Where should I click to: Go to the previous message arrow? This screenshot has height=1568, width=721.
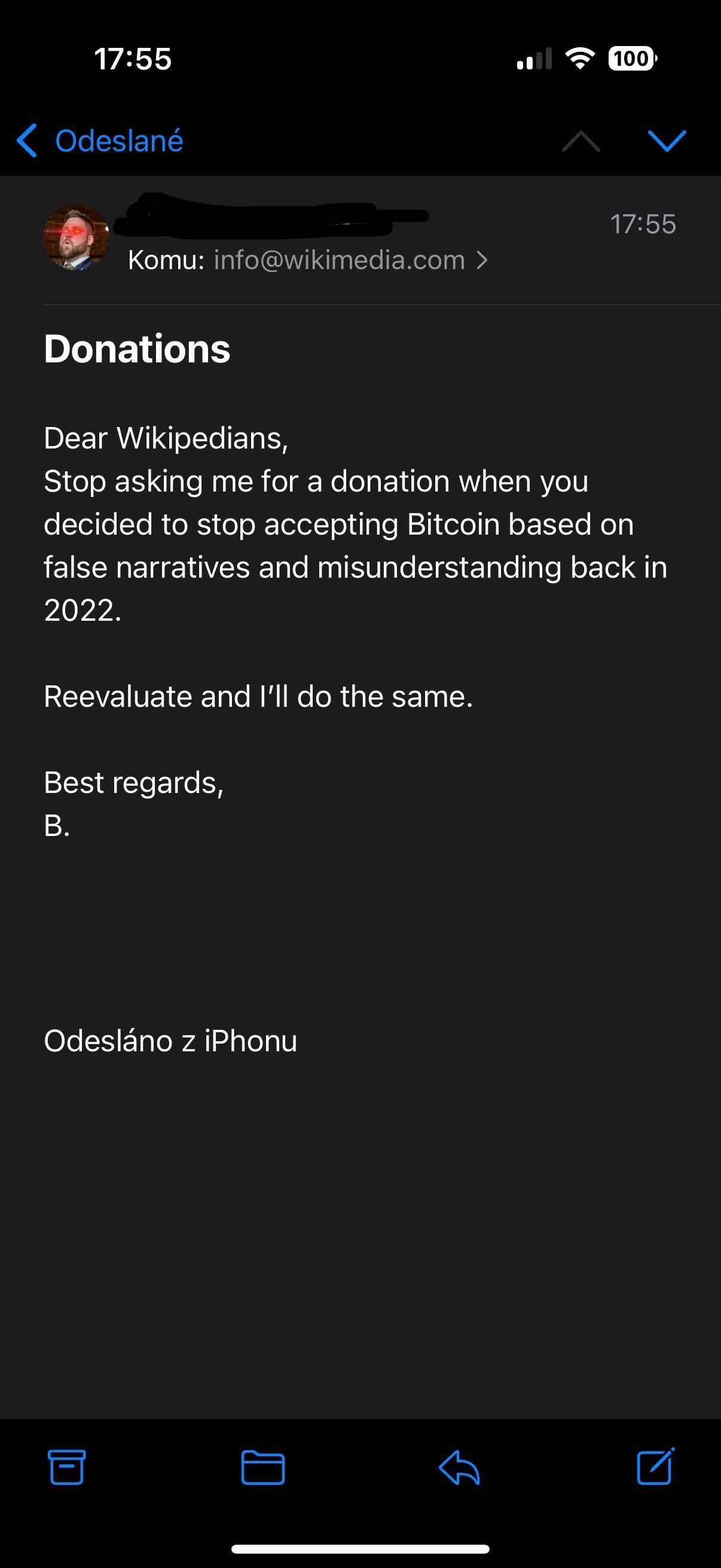[x=581, y=141]
